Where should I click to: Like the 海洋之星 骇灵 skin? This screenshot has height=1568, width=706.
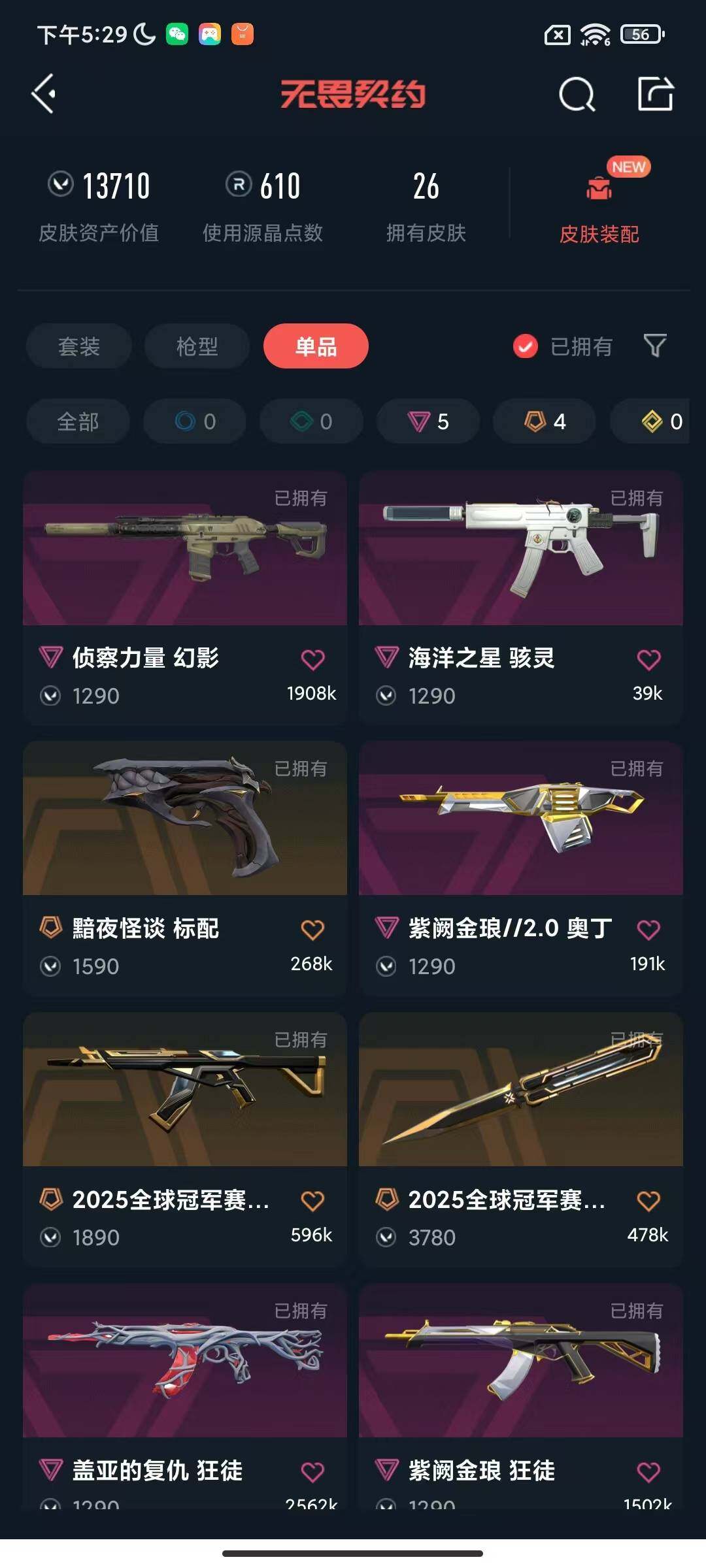[x=648, y=660]
